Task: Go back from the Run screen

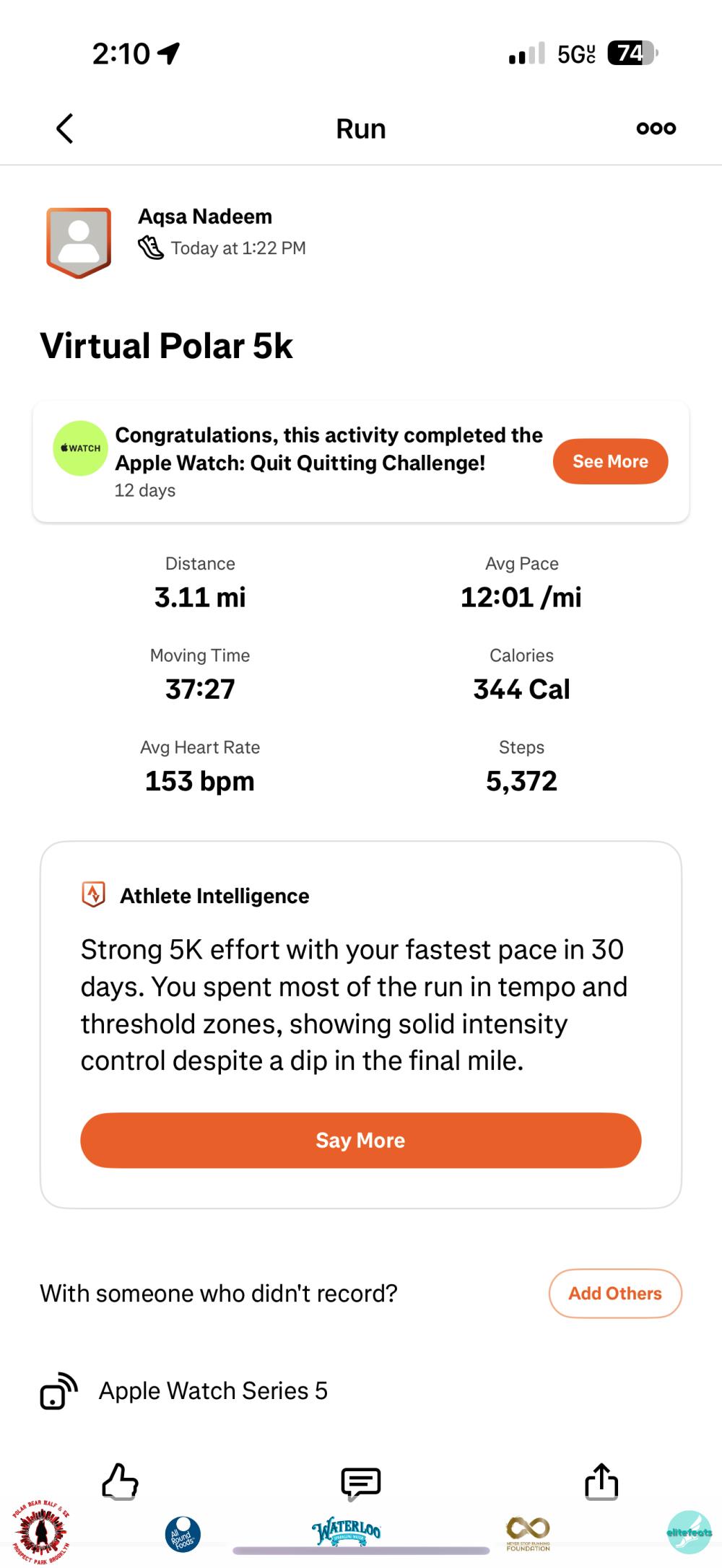Action: [65, 129]
